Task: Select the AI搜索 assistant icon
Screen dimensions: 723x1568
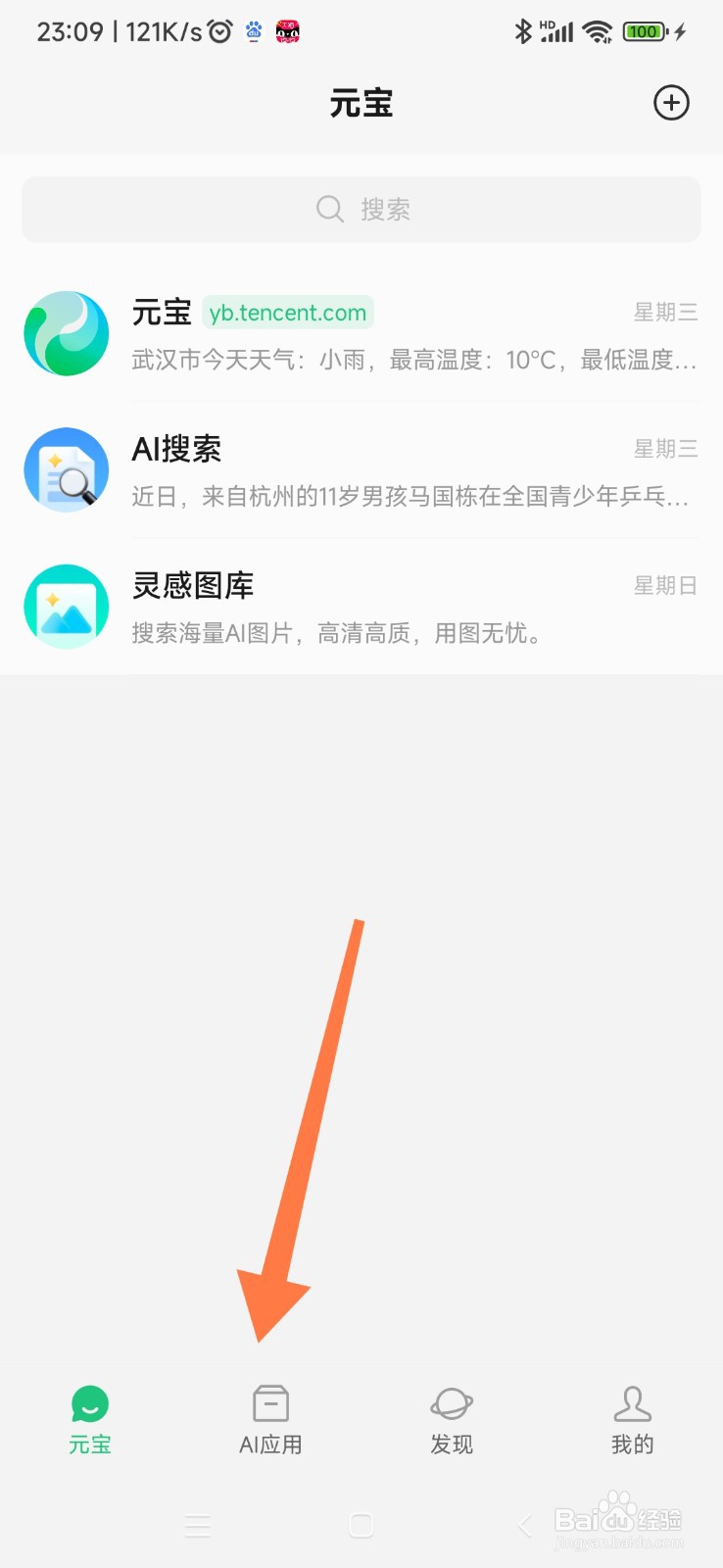Action: [66, 469]
